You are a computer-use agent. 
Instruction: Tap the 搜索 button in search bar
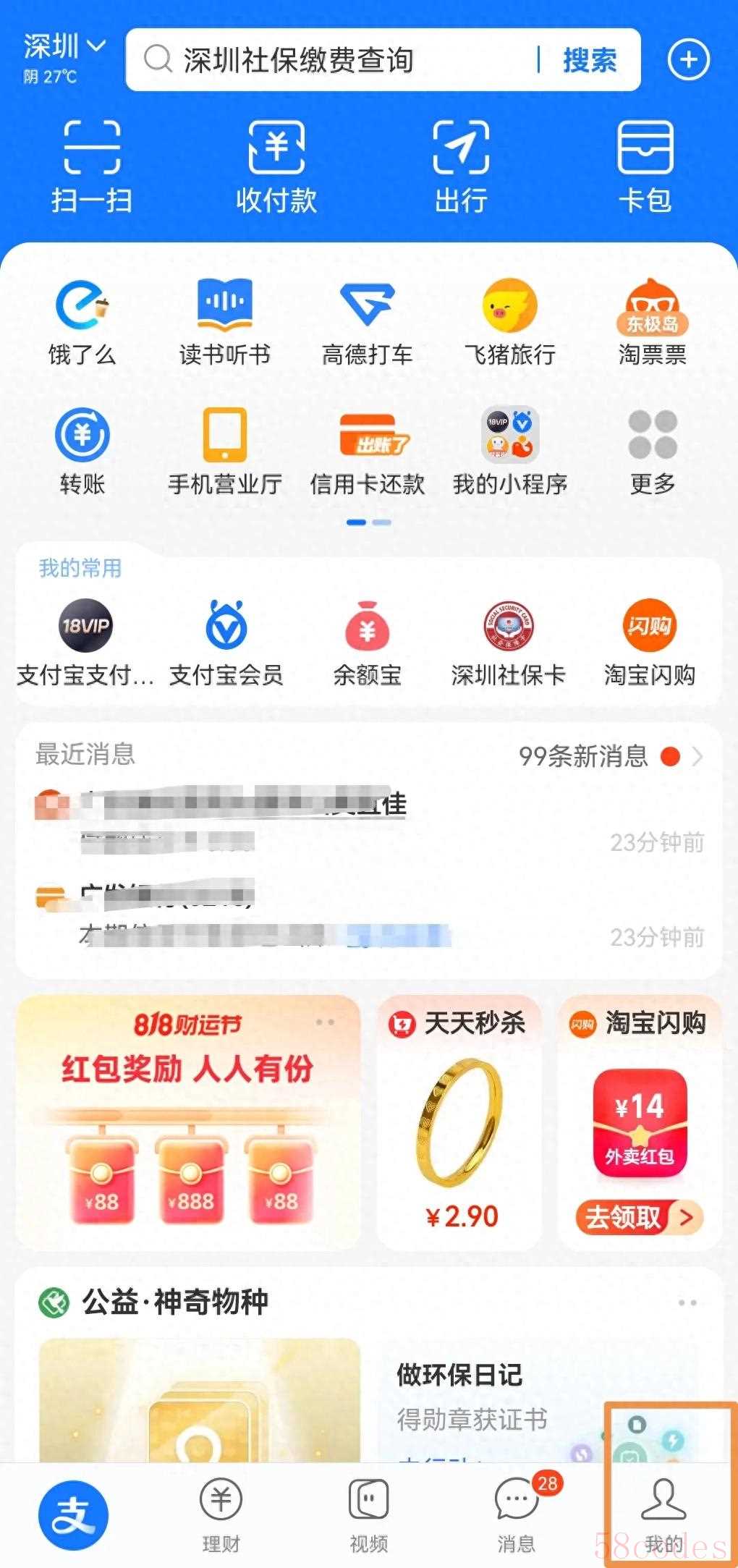click(589, 60)
